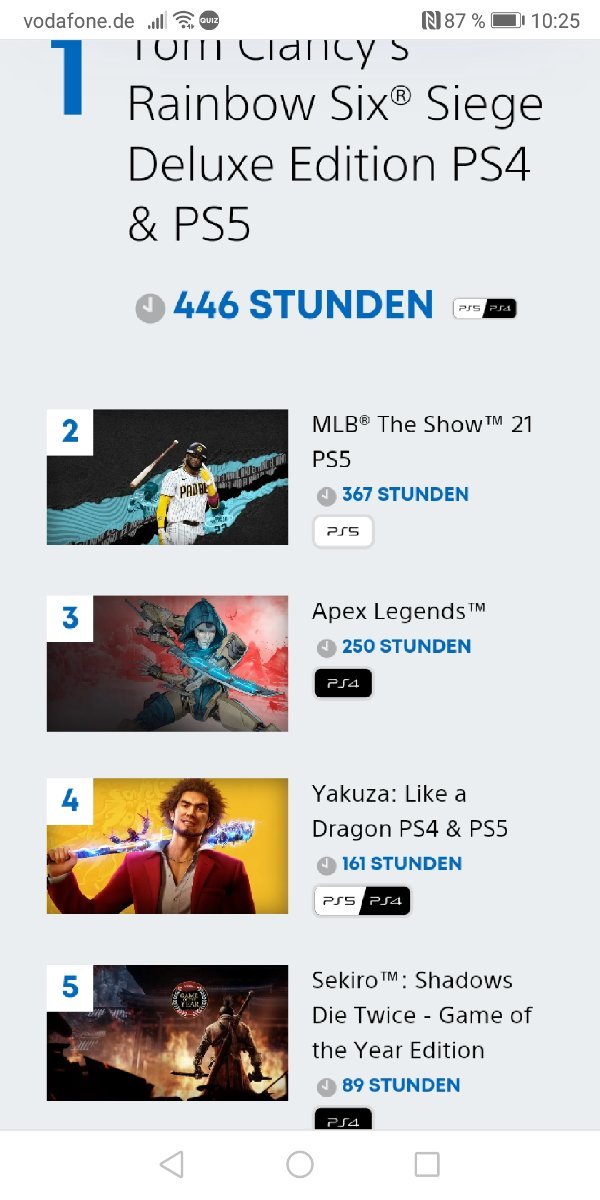Open the recent apps overview
The height and width of the screenshot is (1200, 600).
tap(427, 1164)
